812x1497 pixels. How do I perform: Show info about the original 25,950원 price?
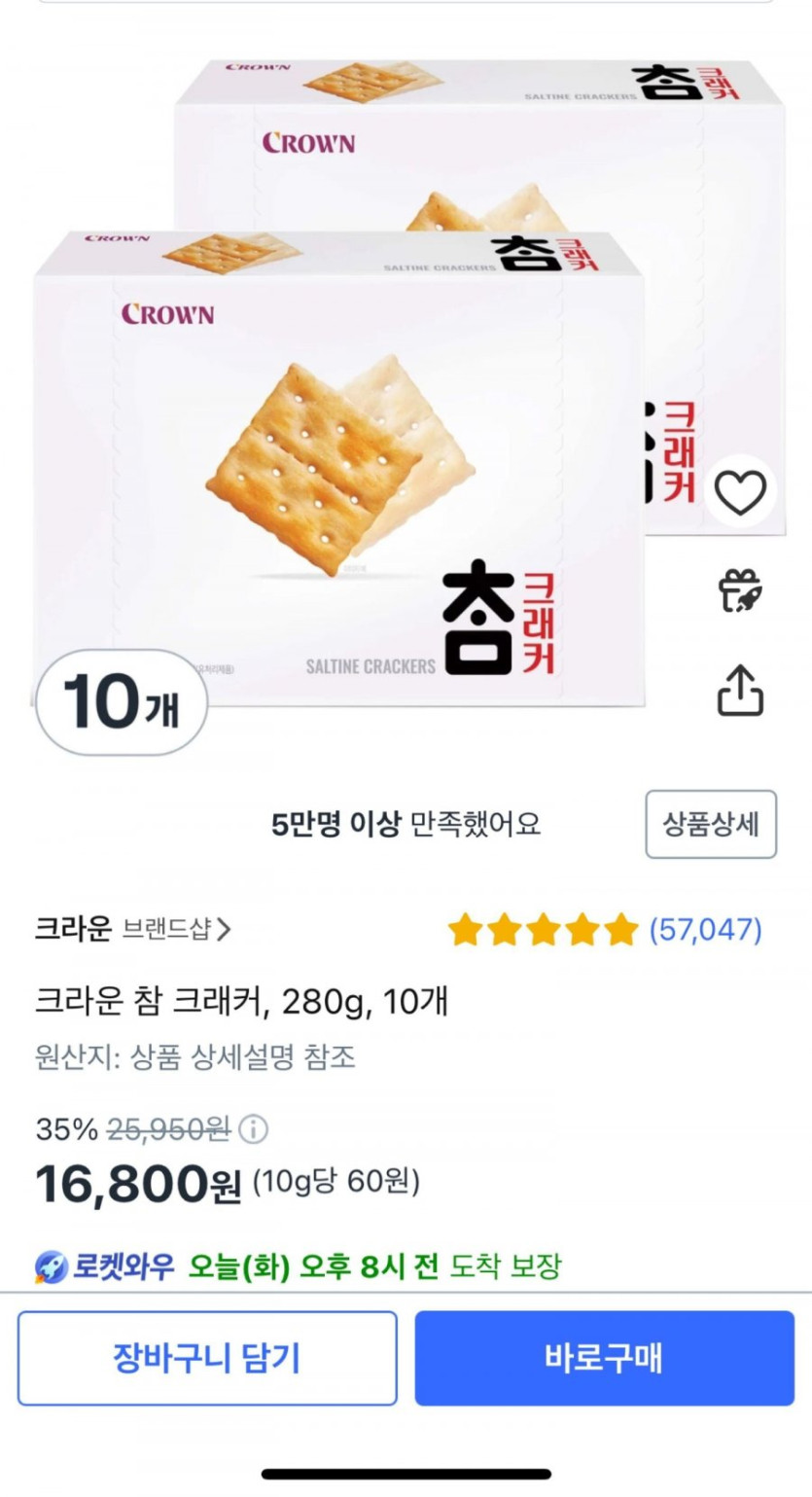click(253, 1129)
